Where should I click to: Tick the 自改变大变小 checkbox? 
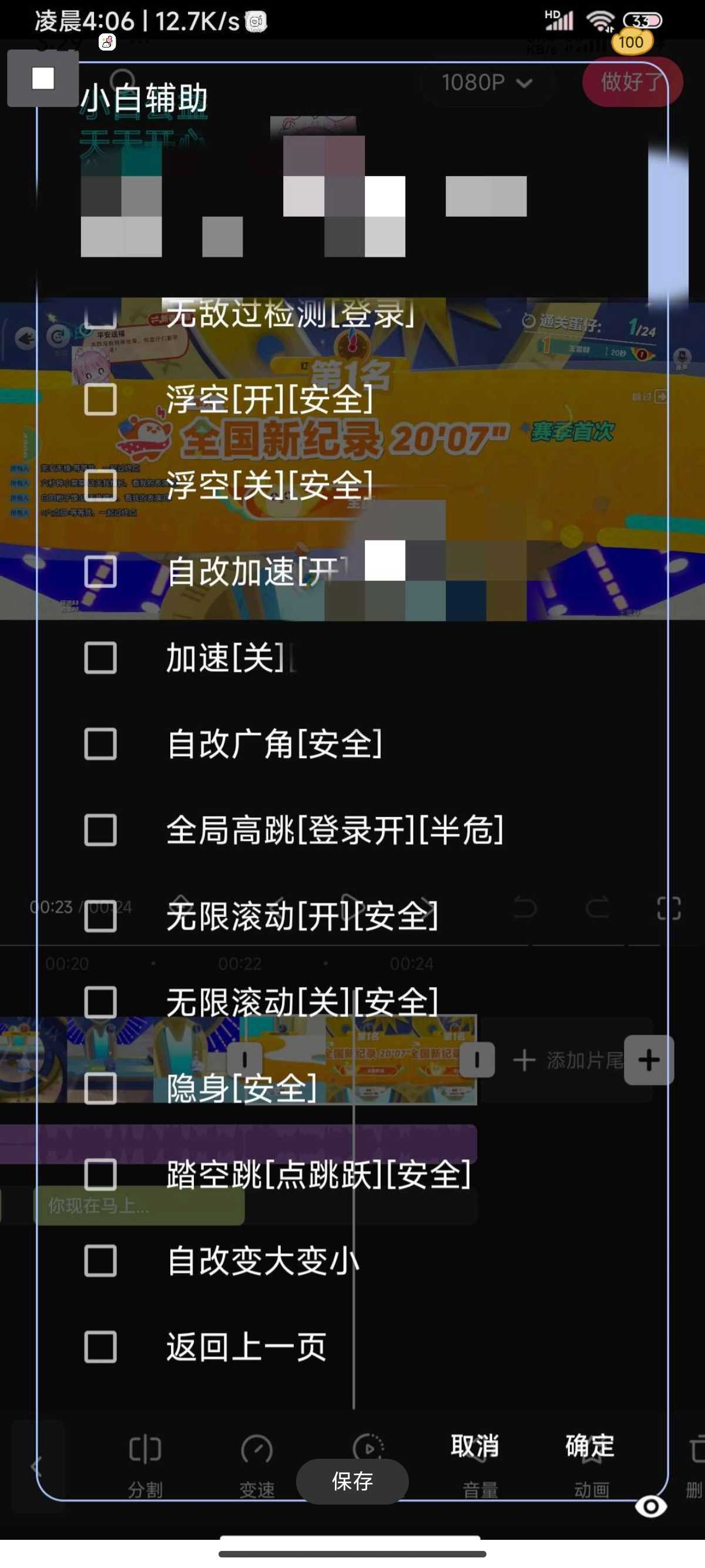(x=100, y=1261)
